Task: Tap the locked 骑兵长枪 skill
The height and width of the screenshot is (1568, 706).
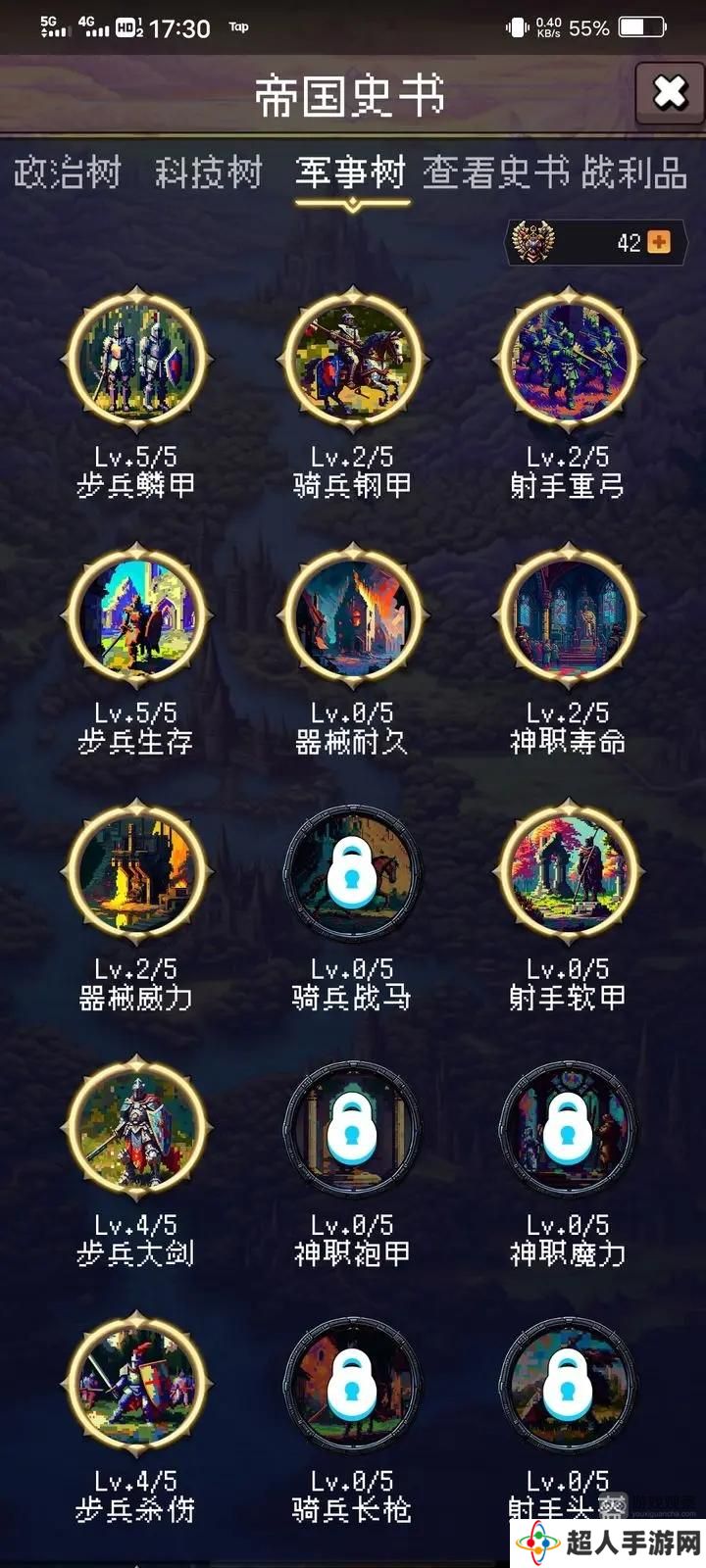Action: point(352,1384)
